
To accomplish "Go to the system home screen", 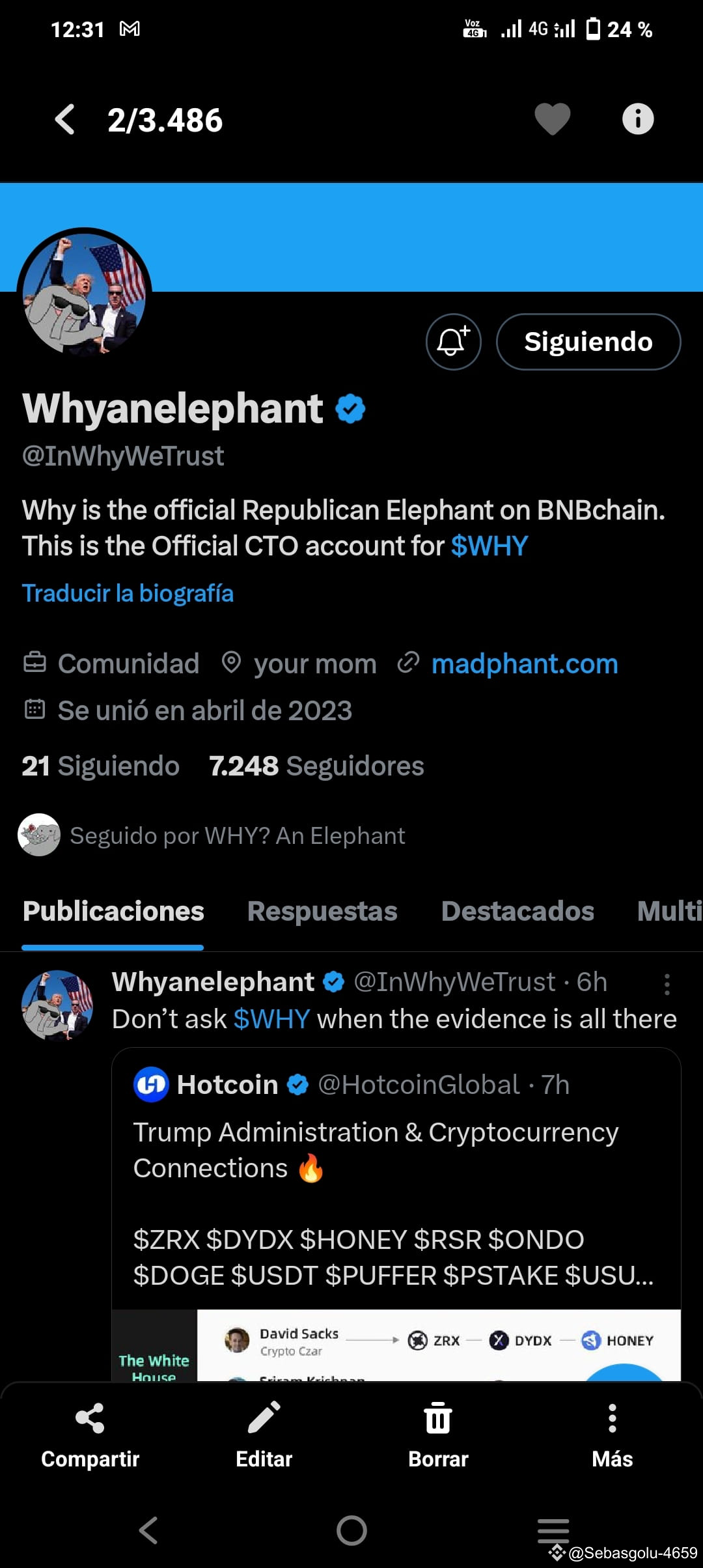I will click(351, 1530).
